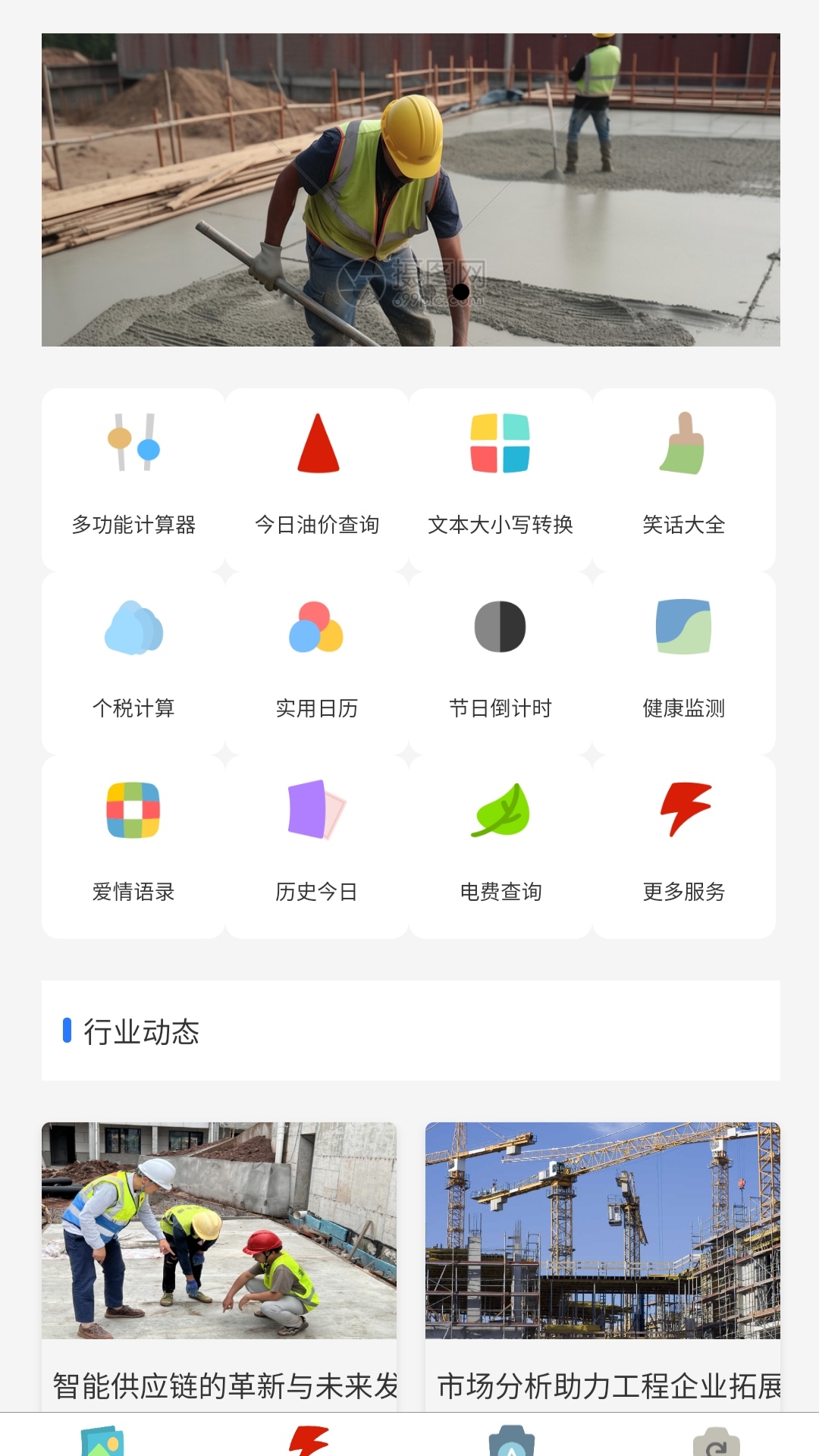Tap 电费查询
819x1456 pixels.
click(500, 846)
